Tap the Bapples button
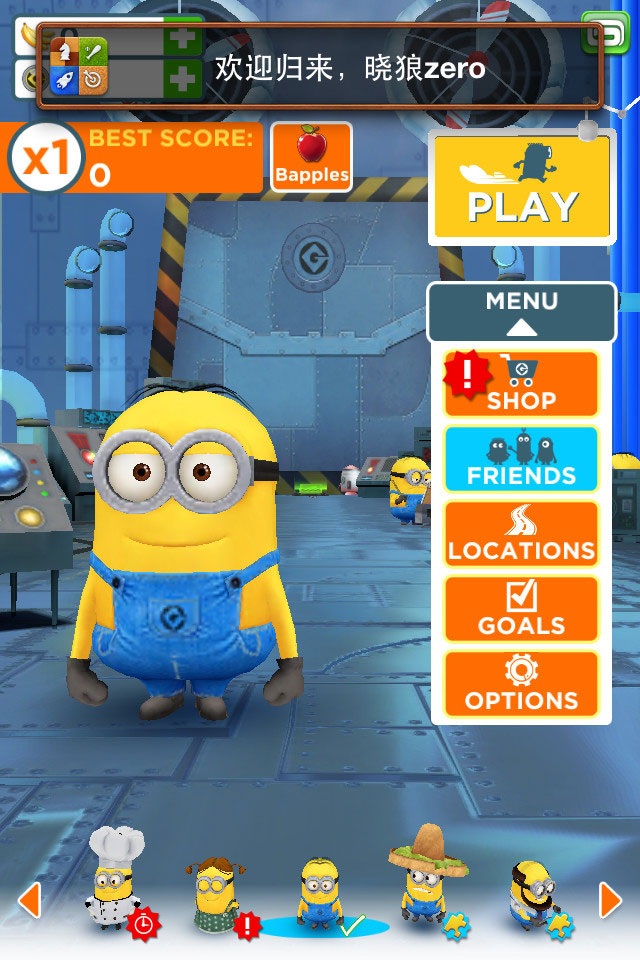The image size is (640, 960). (311, 157)
